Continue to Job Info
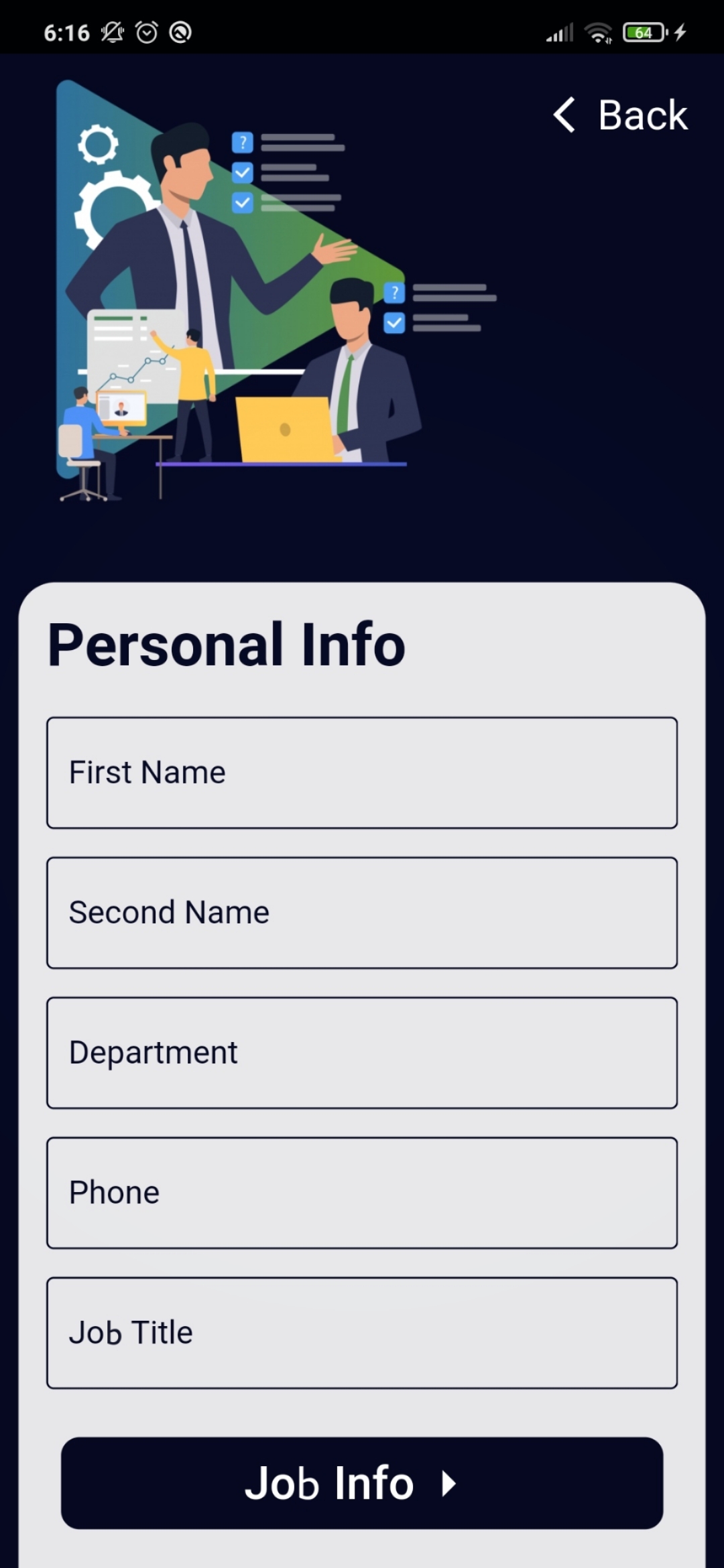724x1568 pixels. (x=362, y=1483)
